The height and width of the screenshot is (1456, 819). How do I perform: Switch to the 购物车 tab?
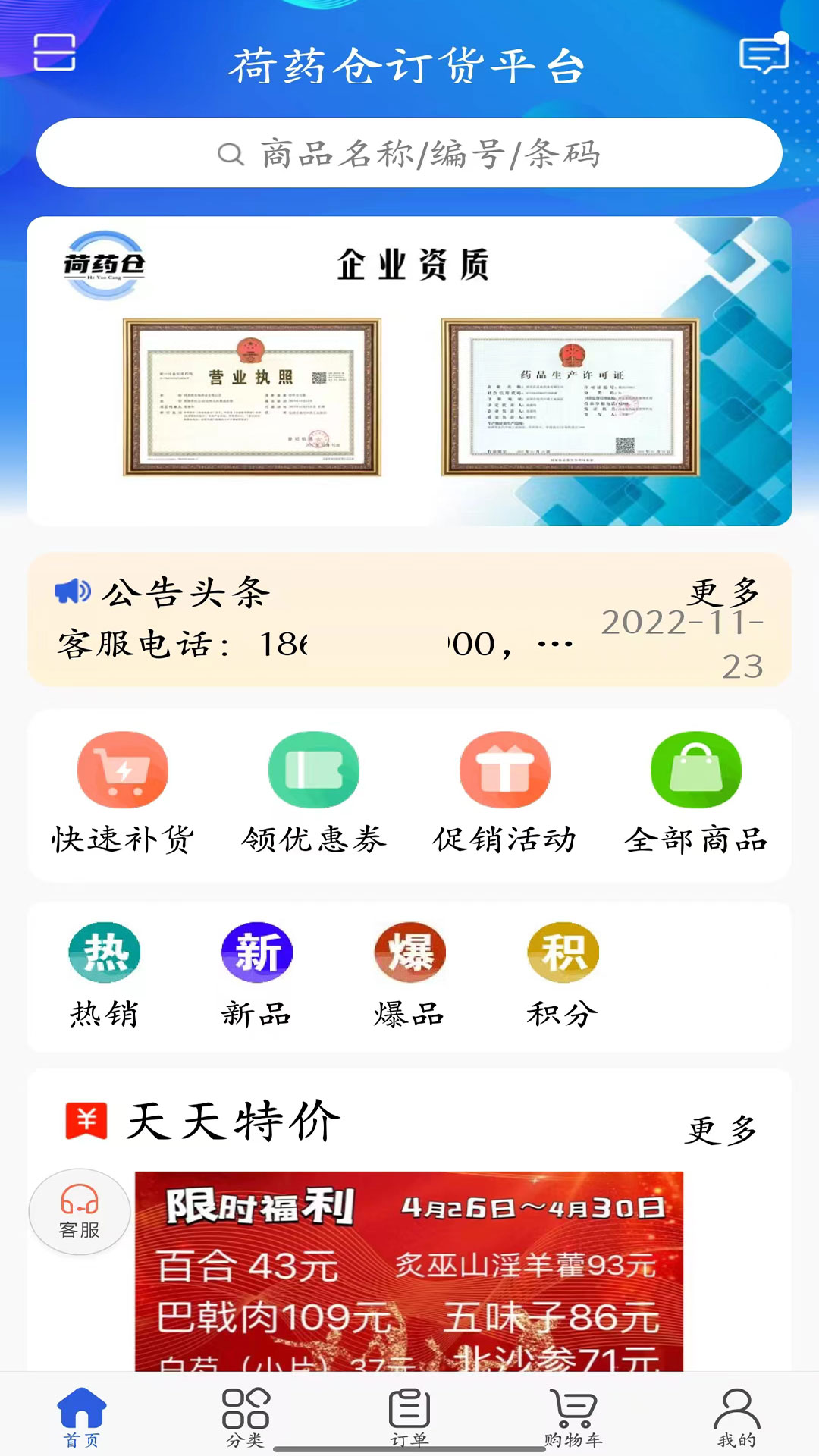(573, 1417)
